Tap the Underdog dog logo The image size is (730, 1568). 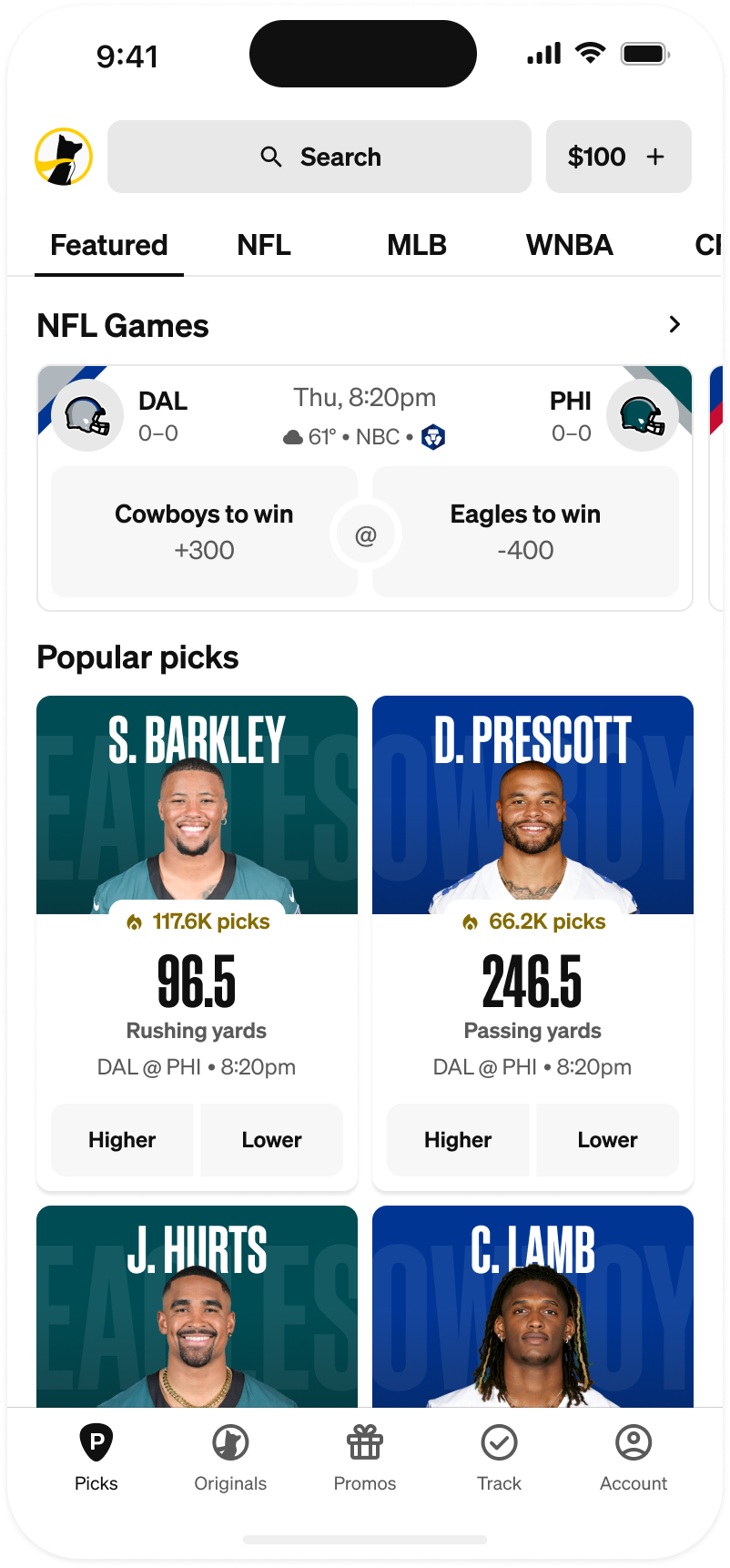[x=64, y=156]
